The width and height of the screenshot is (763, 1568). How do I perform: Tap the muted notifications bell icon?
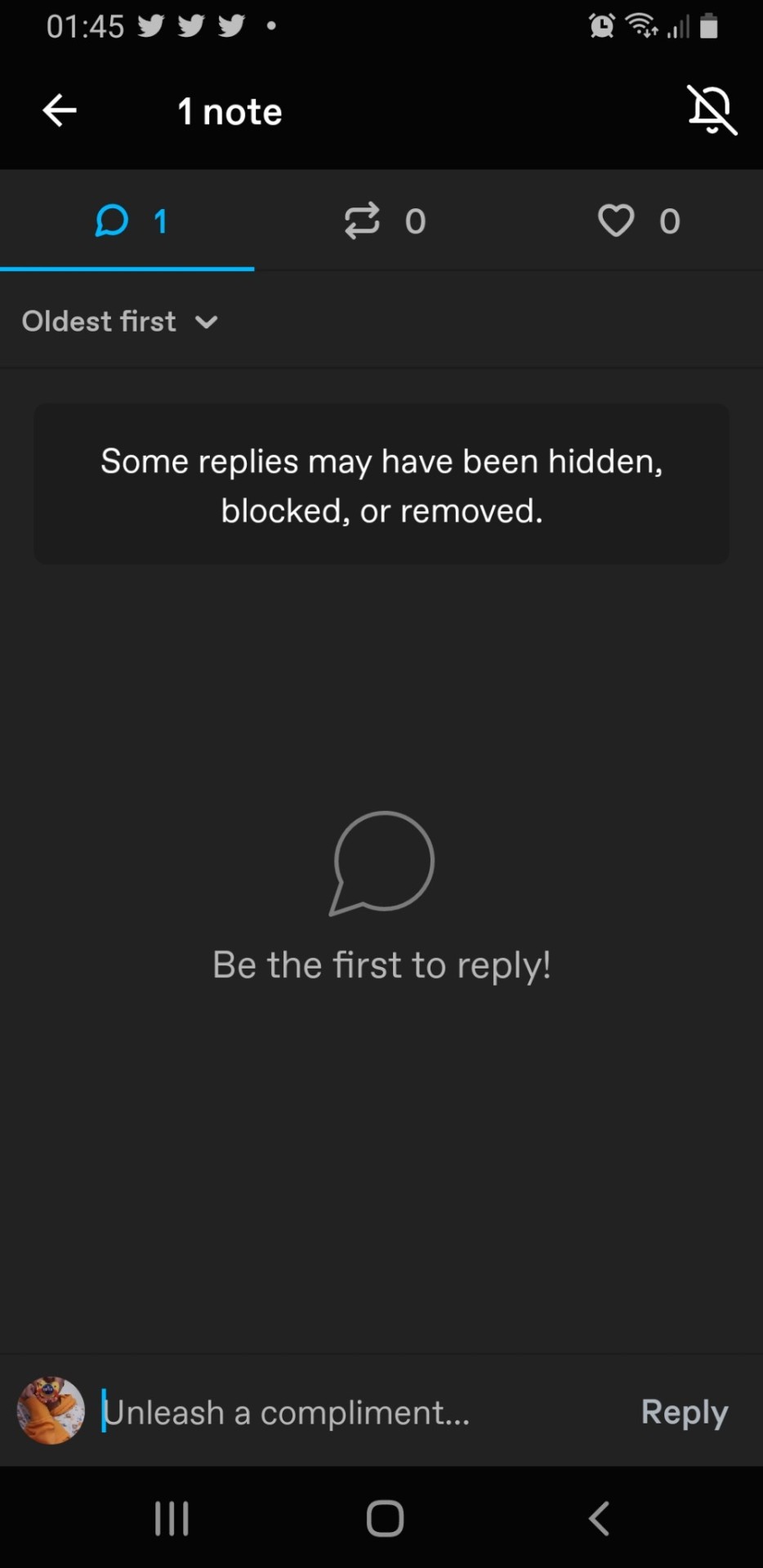pyautogui.click(x=712, y=109)
